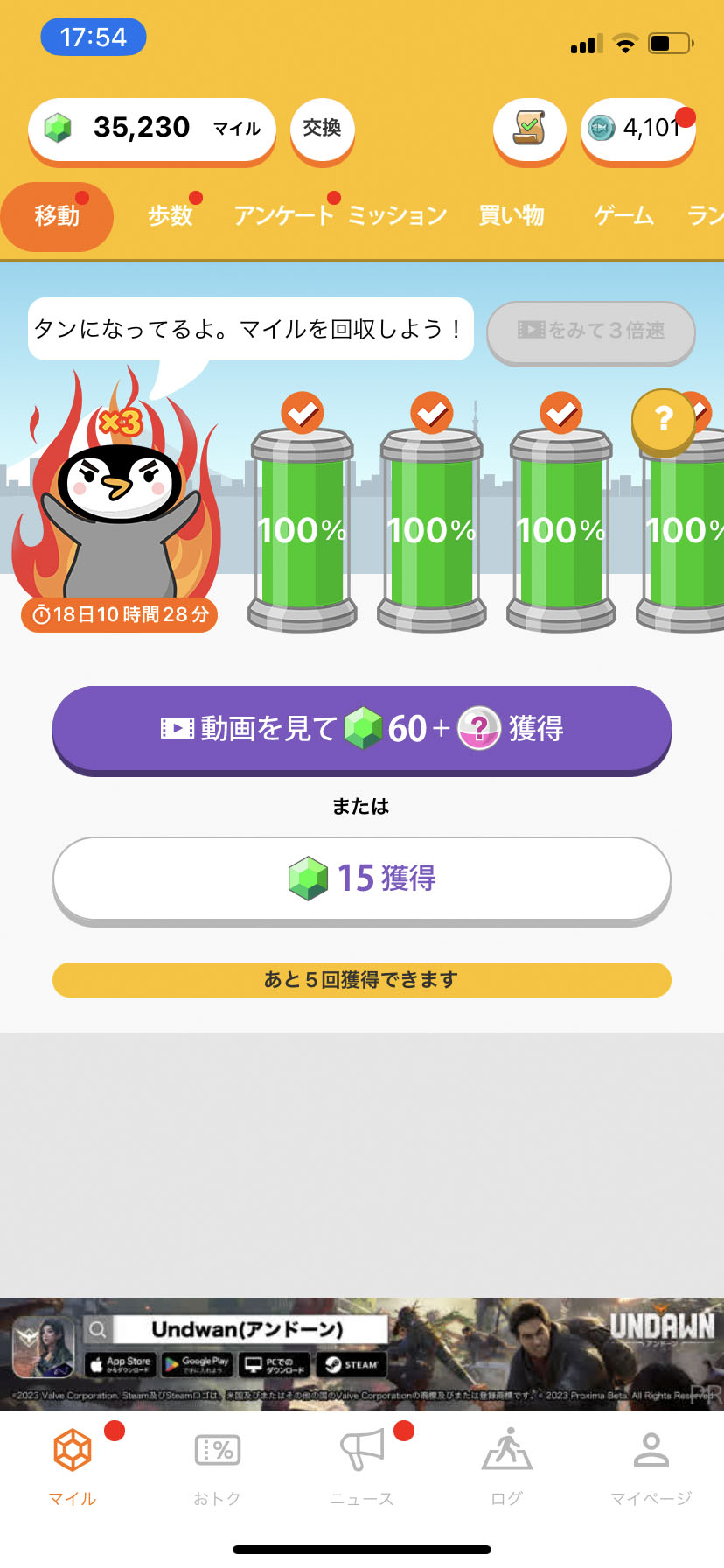724x1568 pixels.
Task: Watch a video for 60 miles bonus
Action: coord(362,728)
